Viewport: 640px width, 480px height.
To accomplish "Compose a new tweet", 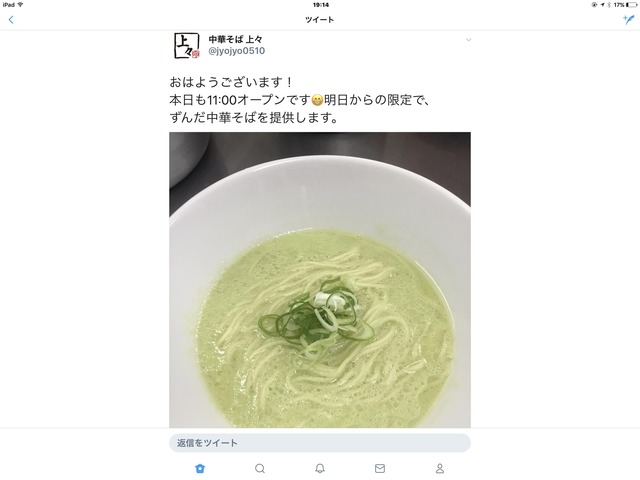I will [x=627, y=19].
